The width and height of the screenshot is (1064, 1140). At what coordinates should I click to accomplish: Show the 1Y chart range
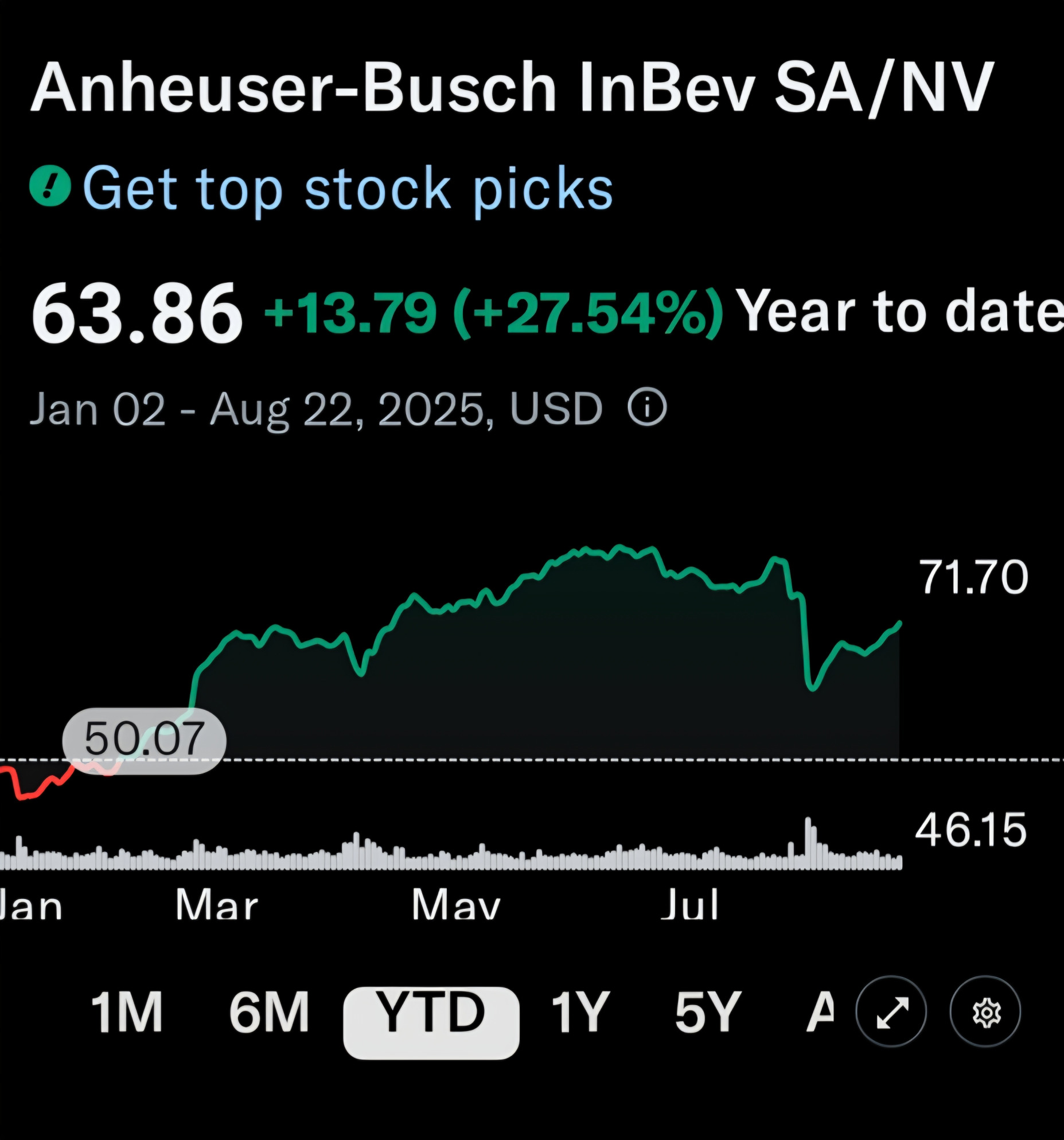(x=579, y=1013)
